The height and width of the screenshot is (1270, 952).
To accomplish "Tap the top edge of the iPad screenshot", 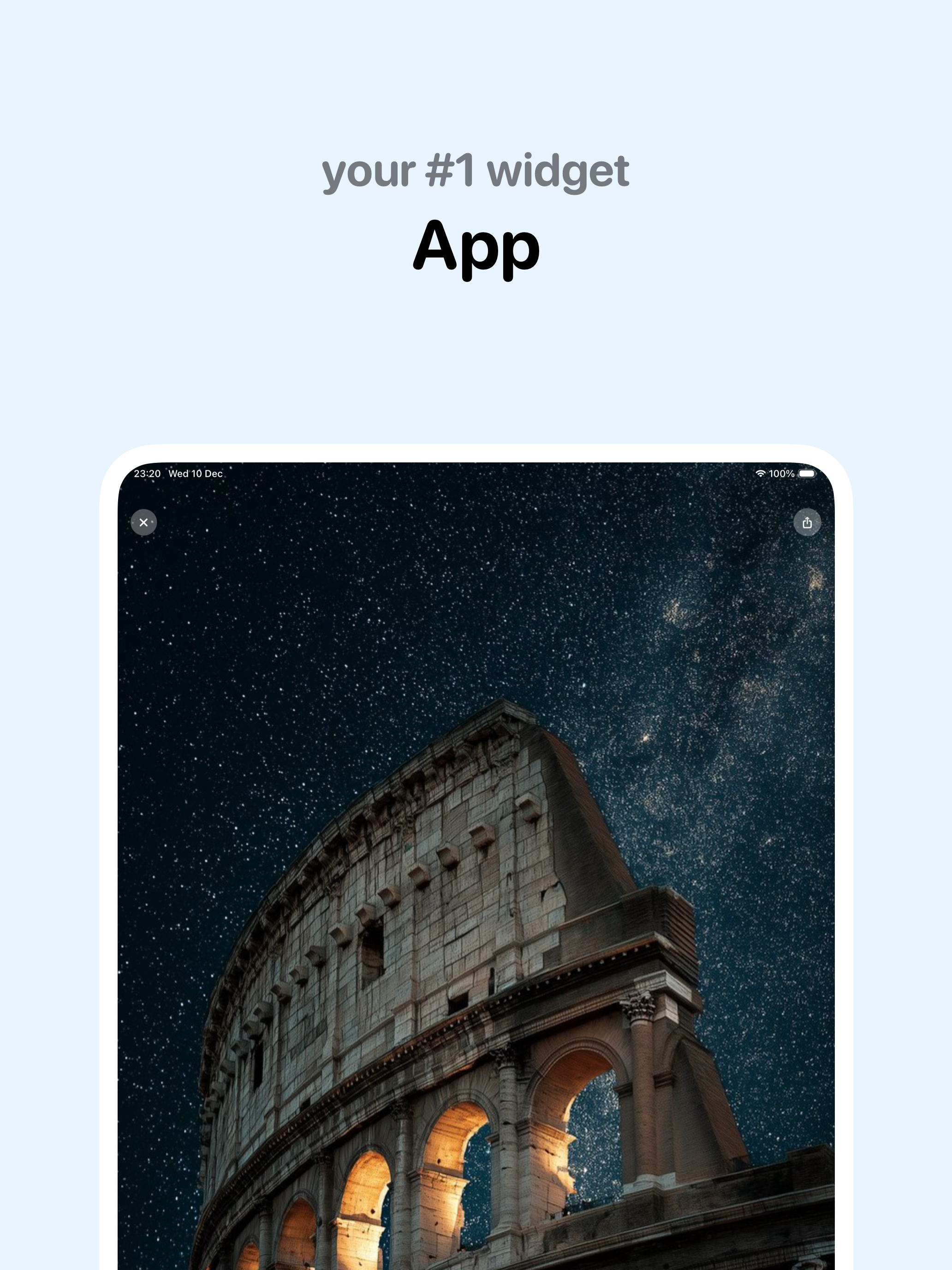I will (x=476, y=459).
